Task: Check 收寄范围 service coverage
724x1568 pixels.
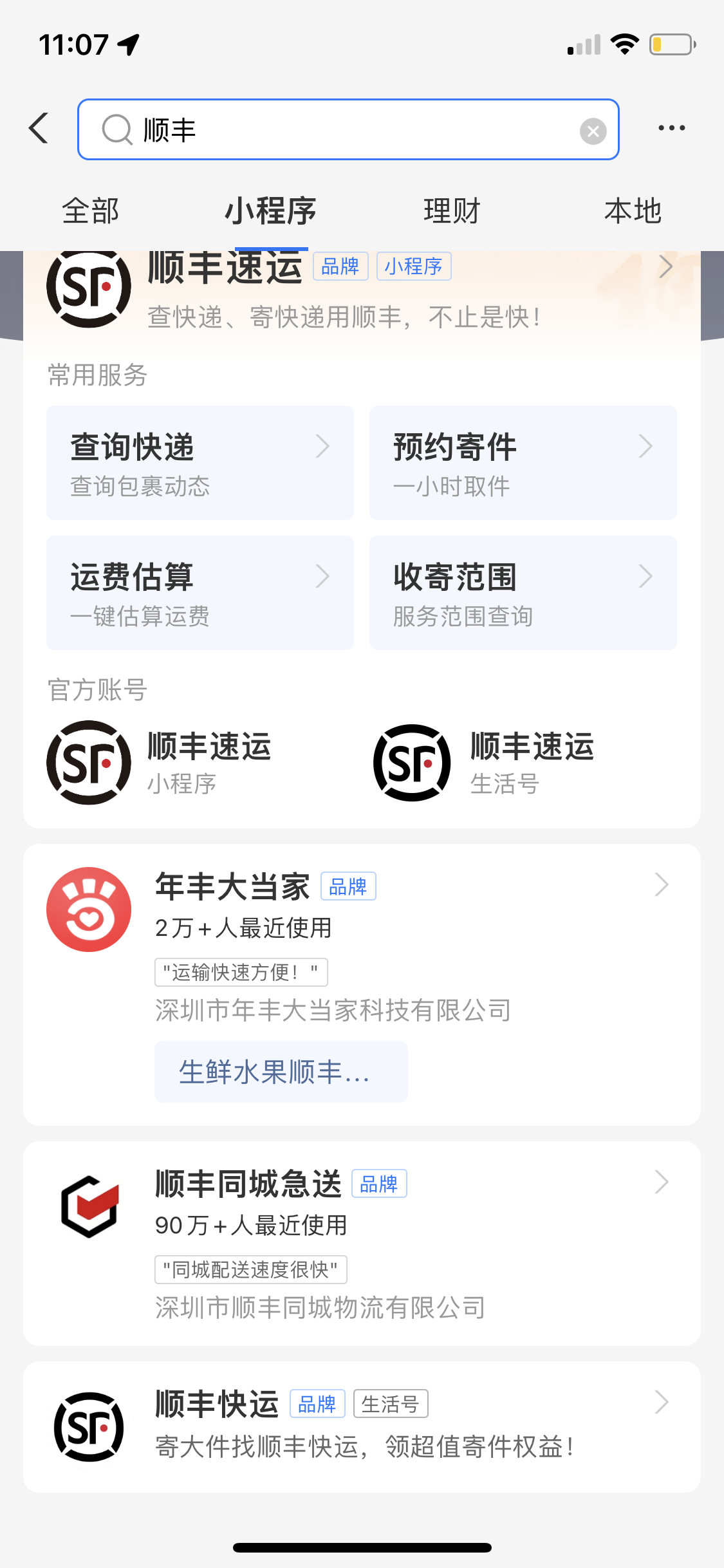Action: click(523, 593)
